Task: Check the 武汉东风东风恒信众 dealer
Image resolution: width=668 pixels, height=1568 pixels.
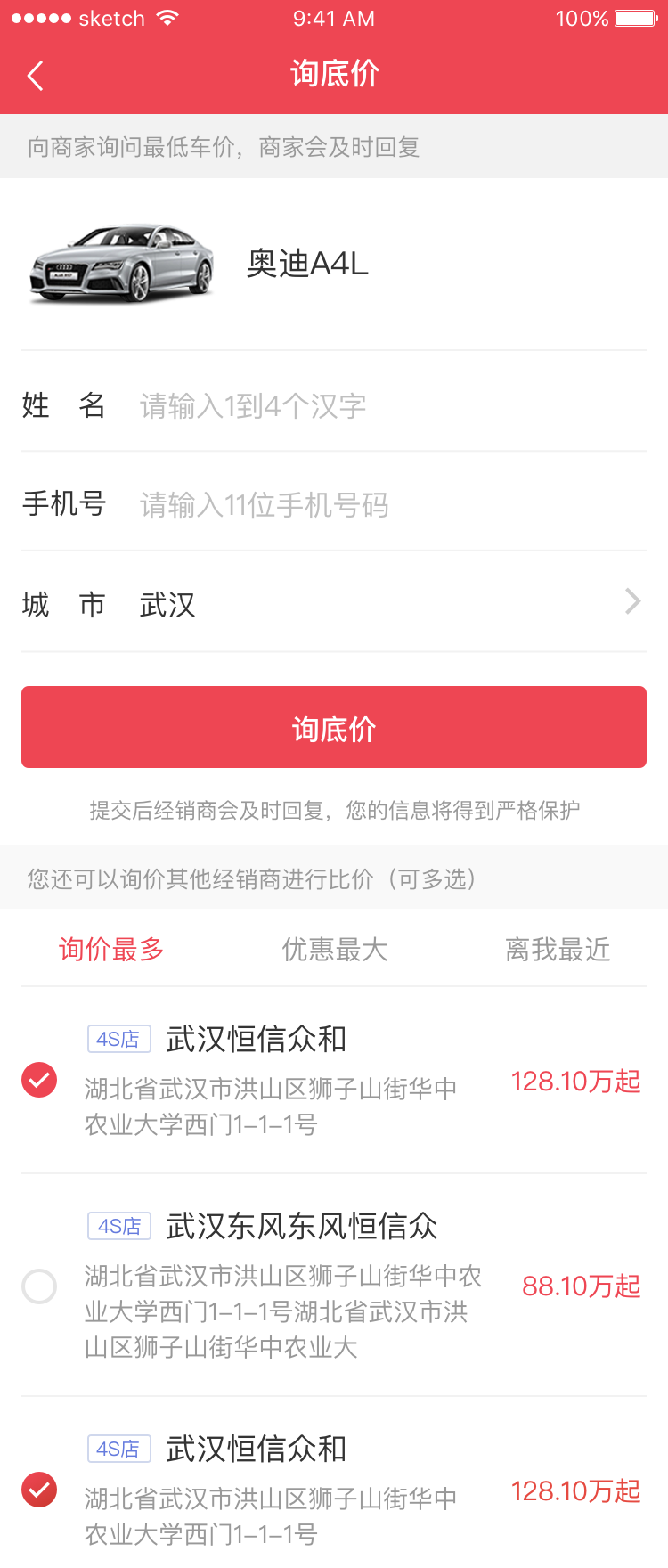Action: (x=39, y=1286)
